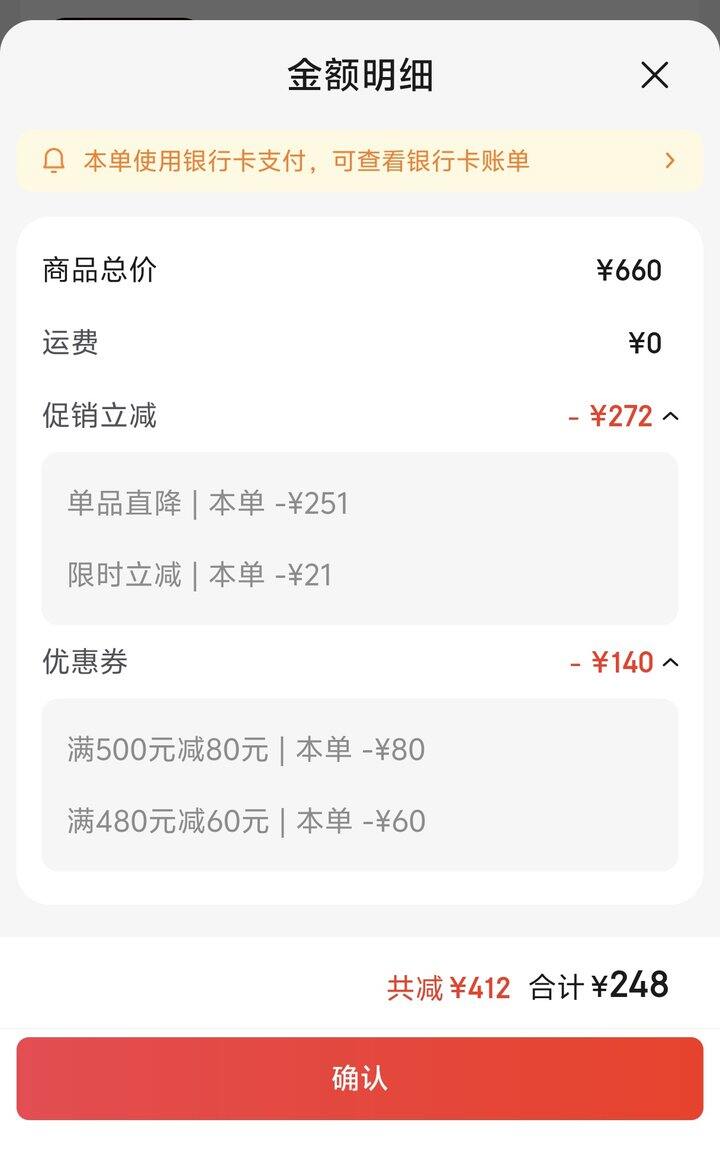Close the 金额明细 dialog
Image resolution: width=720 pixels, height=1174 pixels.
pos(654,75)
